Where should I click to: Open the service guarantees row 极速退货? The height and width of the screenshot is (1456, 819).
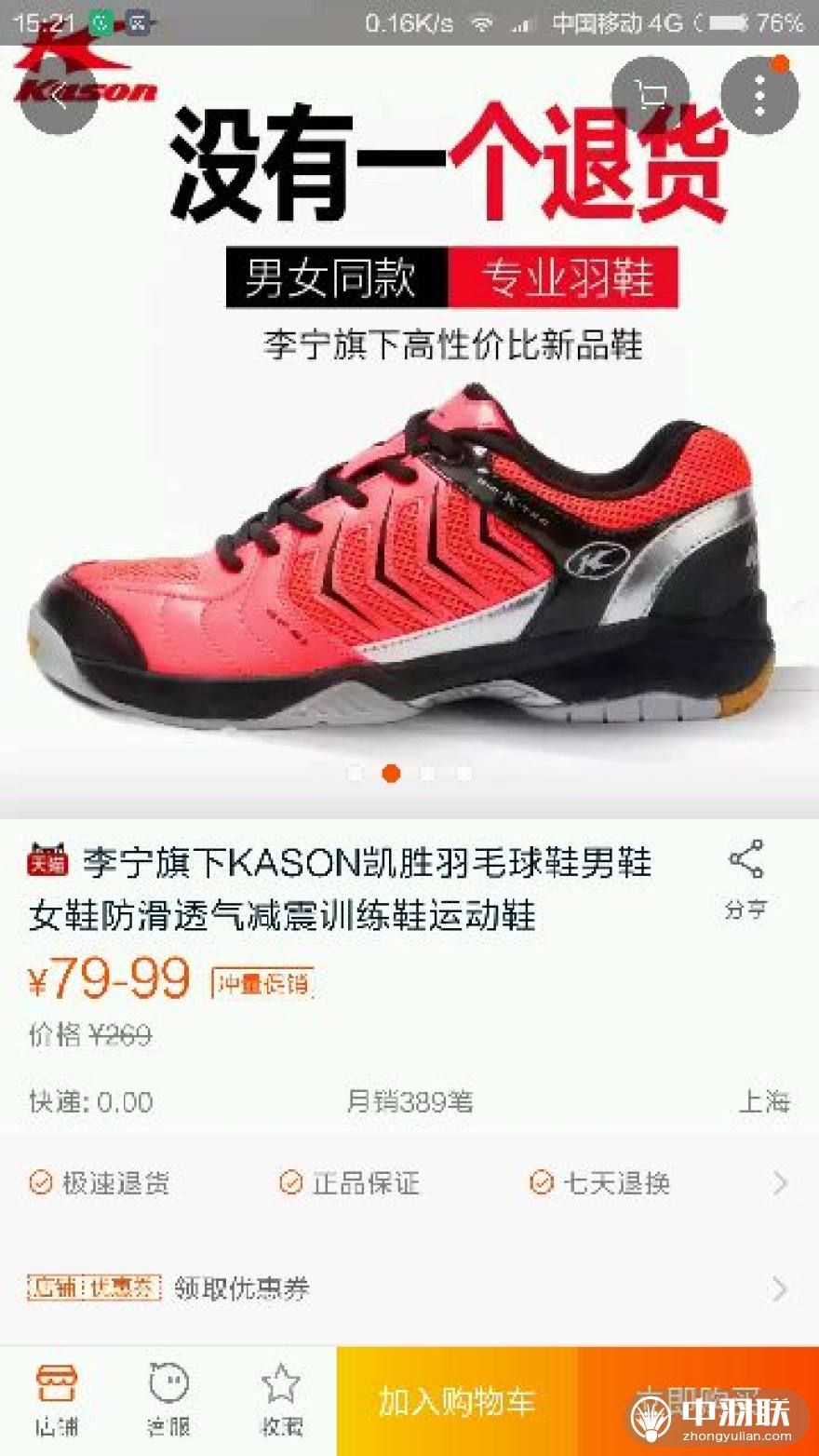point(408,1183)
